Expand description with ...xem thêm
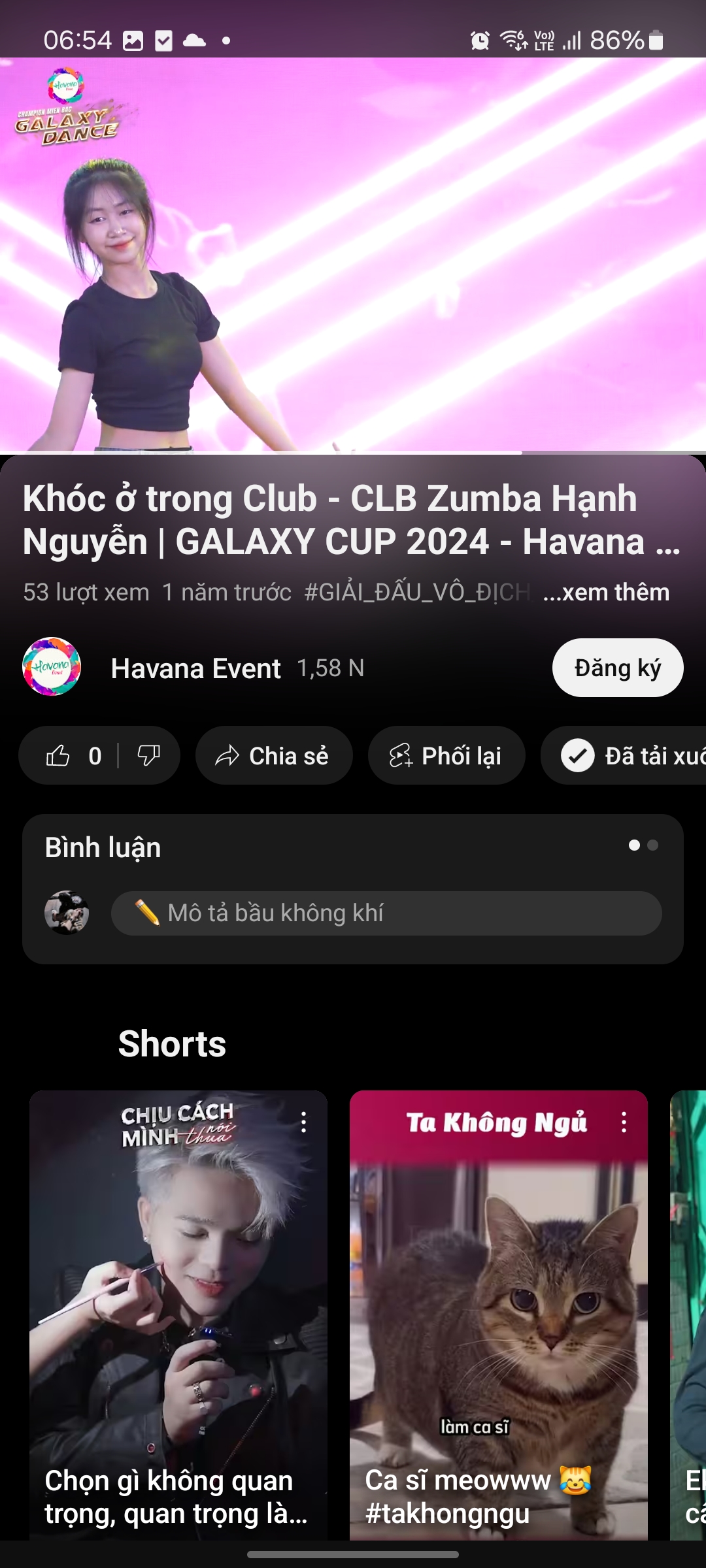 click(606, 593)
